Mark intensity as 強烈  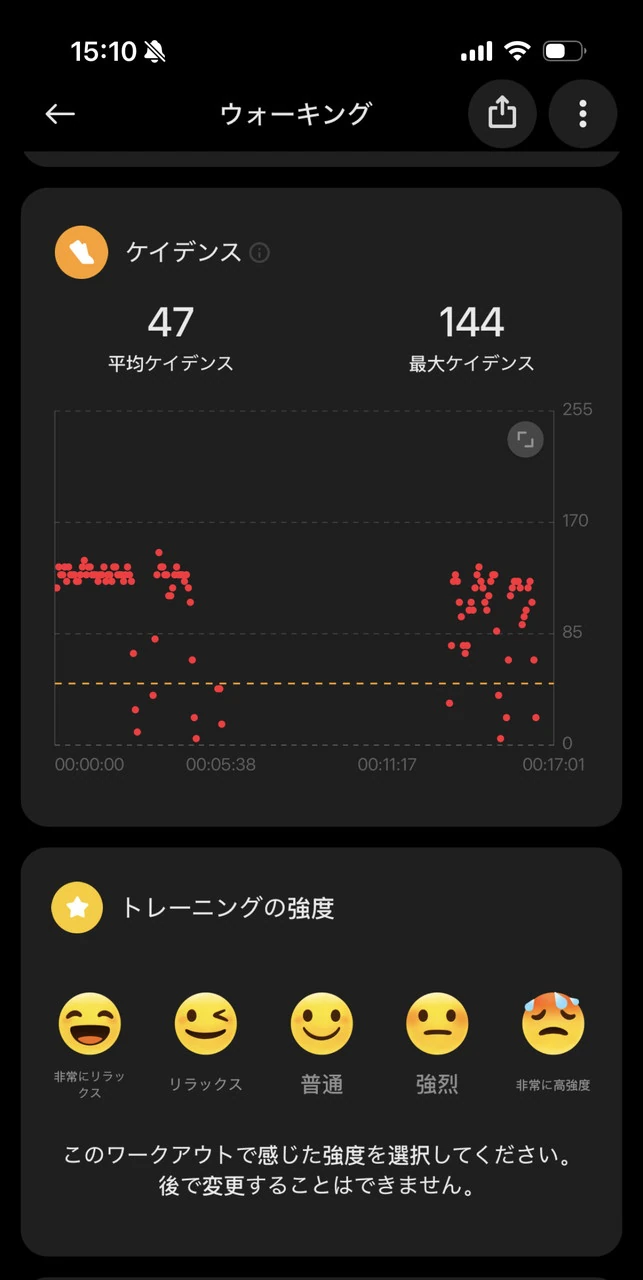(x=437, y=1024)
